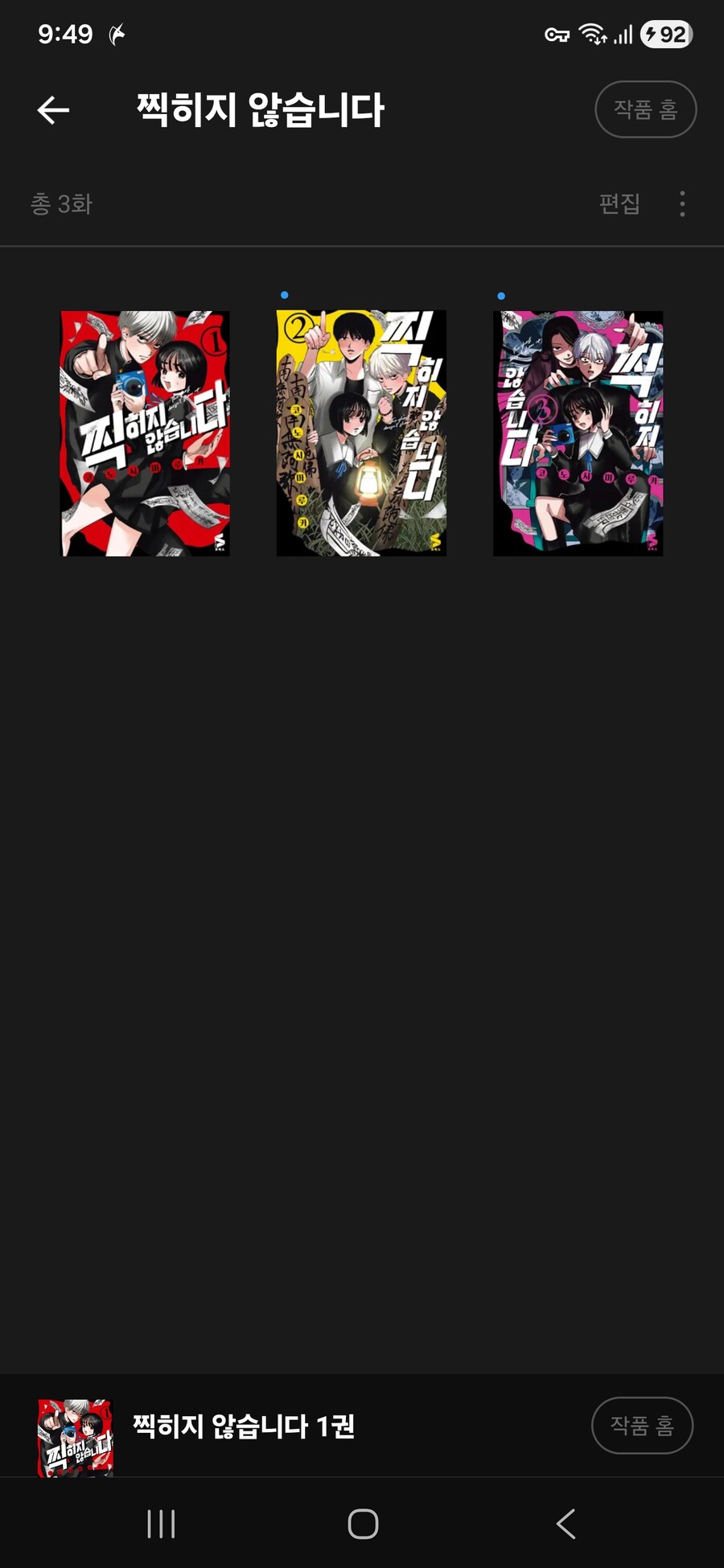Go to the system home screen
This screenshot has height=1568, width=724.
[363, 1524]
